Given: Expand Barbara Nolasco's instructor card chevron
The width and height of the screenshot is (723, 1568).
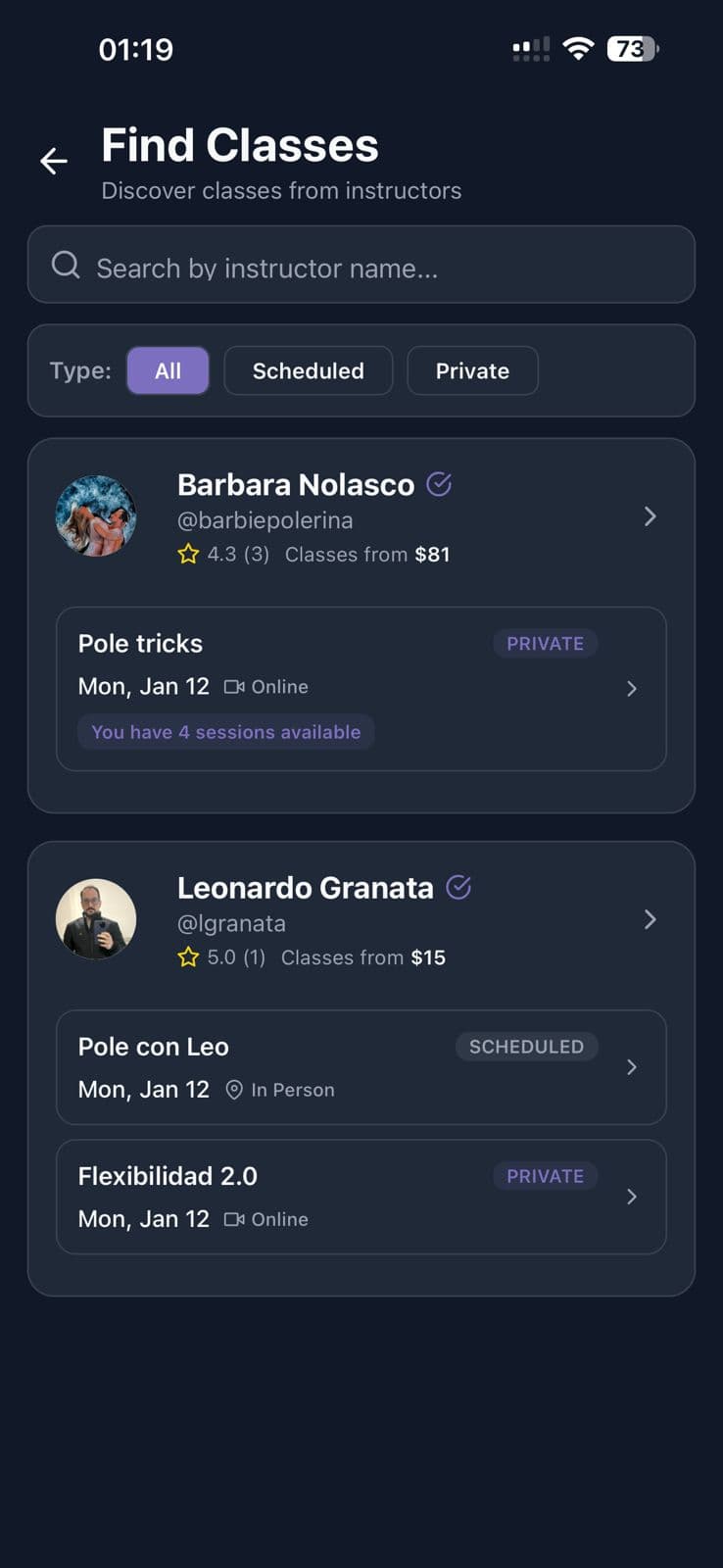Looking at the screenshot, I should coord(650,515).
